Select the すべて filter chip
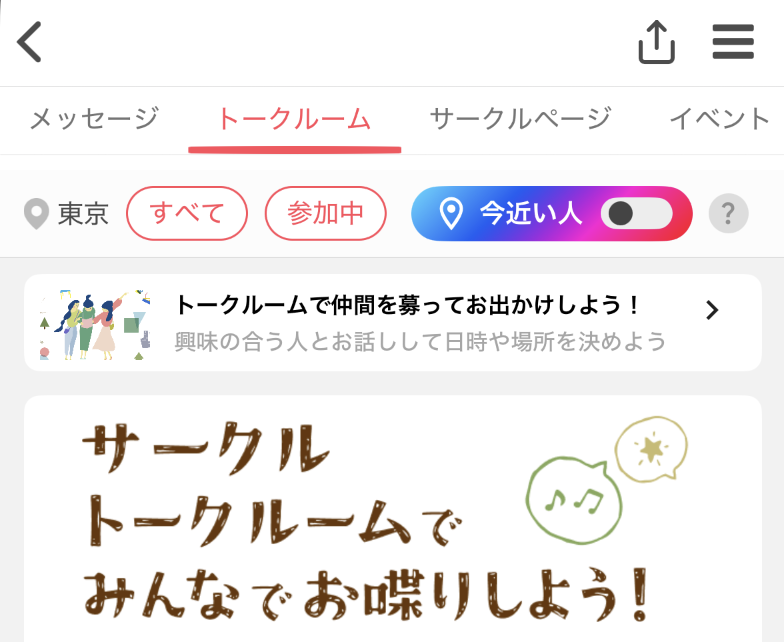This screenshot has width=784, height=642. point(186,214)
